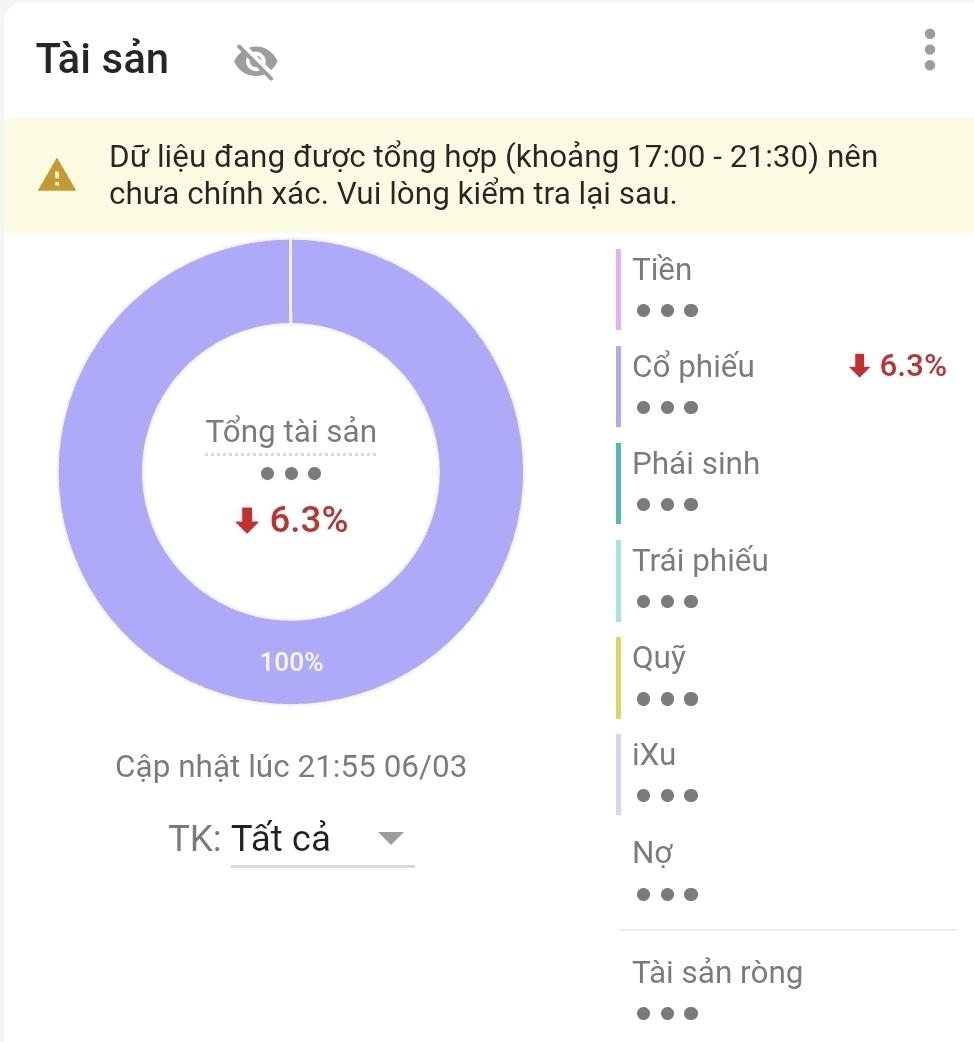Click the Tất cả dropdown arrow
This screenshot has height=1042, width=974.
point(392,840)
